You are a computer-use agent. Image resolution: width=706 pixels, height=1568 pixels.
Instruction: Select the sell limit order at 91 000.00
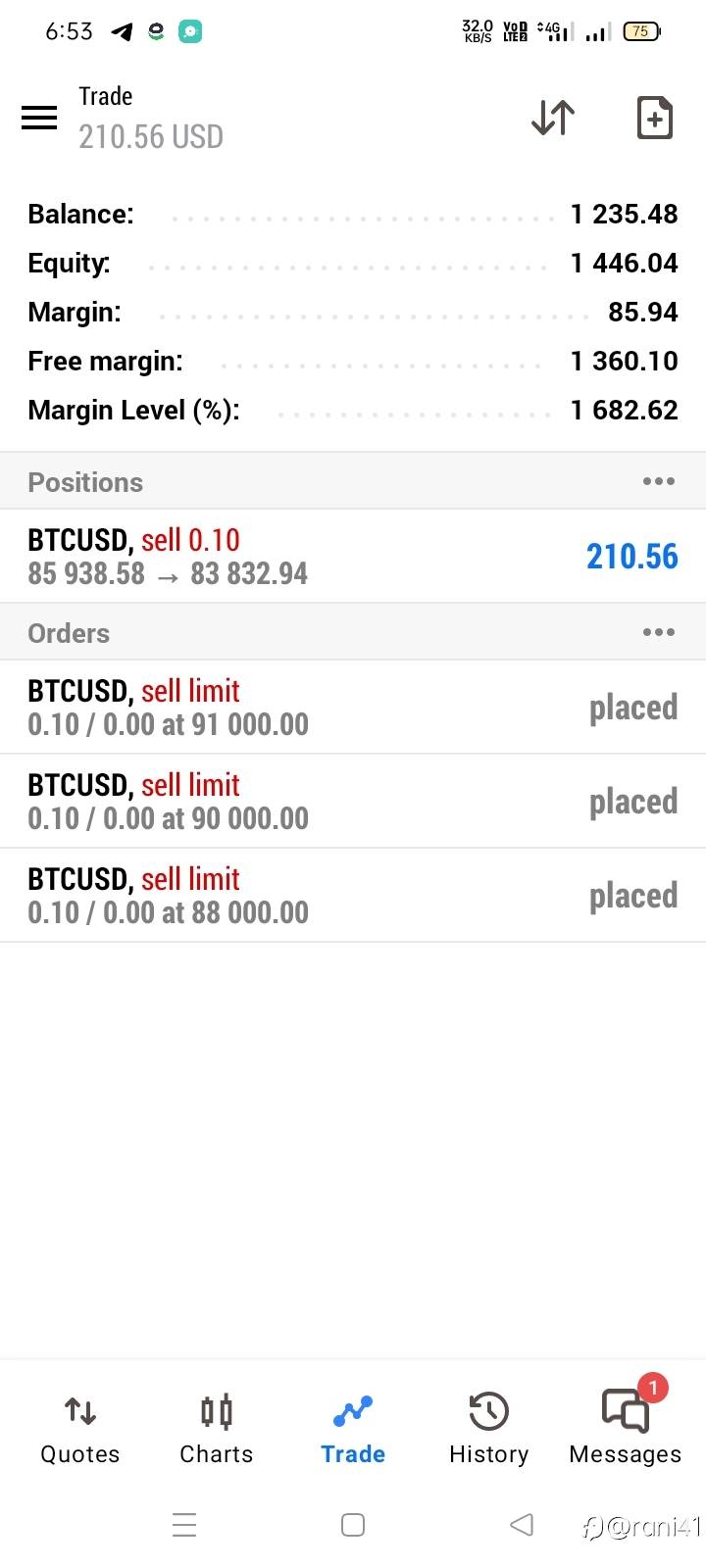[353, 707]
